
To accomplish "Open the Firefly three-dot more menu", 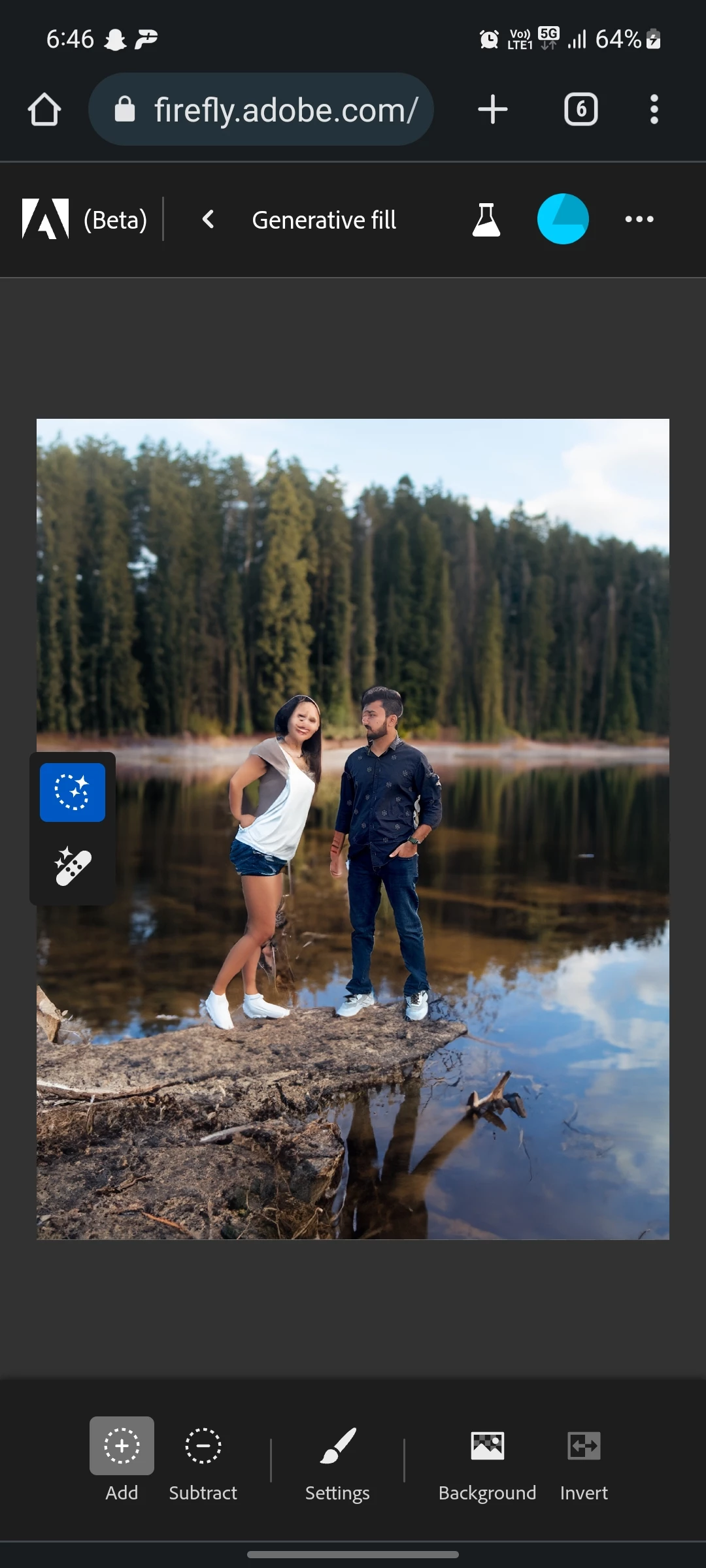I will point(639,220).
